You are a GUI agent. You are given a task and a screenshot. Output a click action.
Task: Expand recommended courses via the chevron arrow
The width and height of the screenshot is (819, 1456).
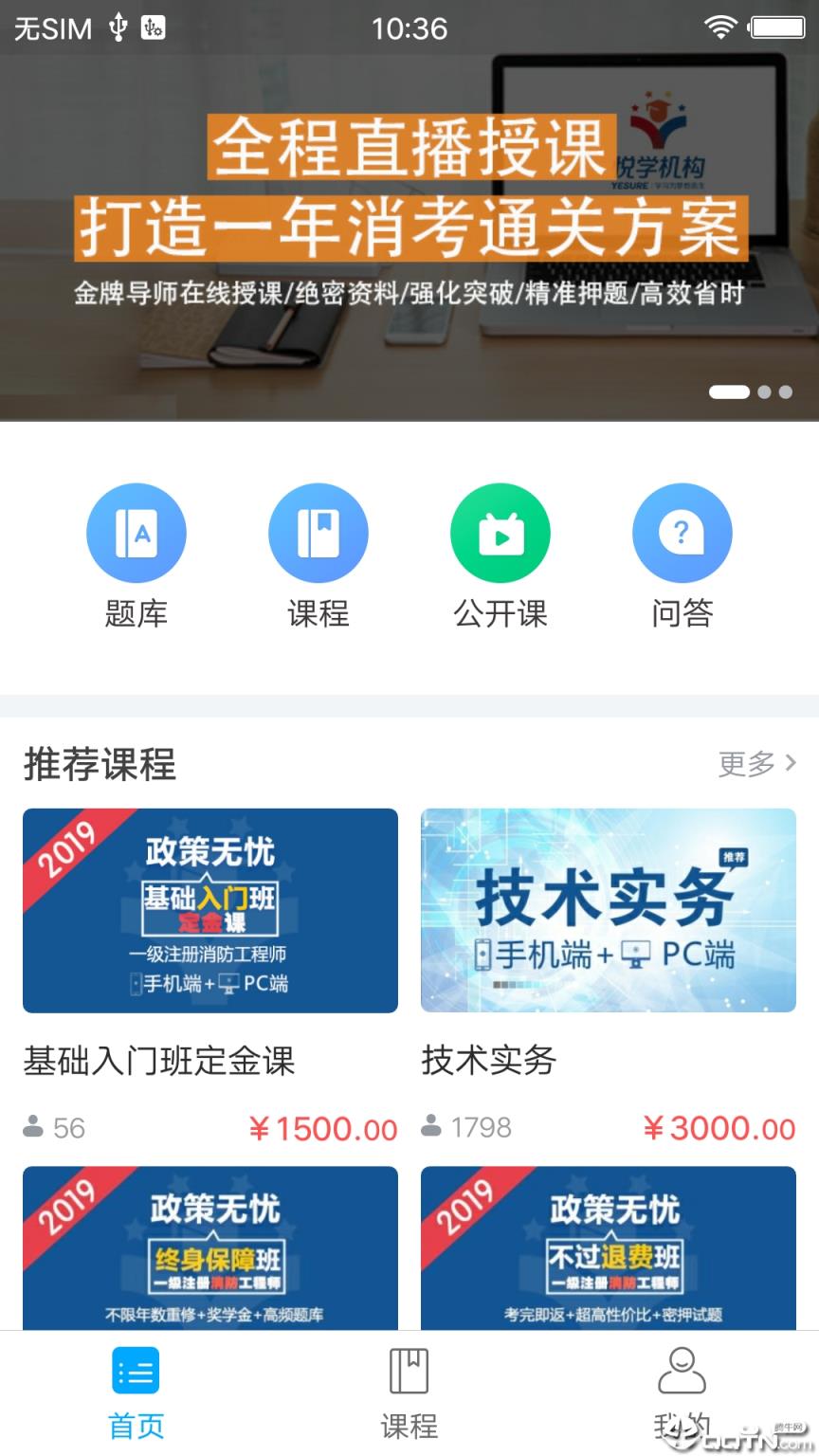[790, 764]
